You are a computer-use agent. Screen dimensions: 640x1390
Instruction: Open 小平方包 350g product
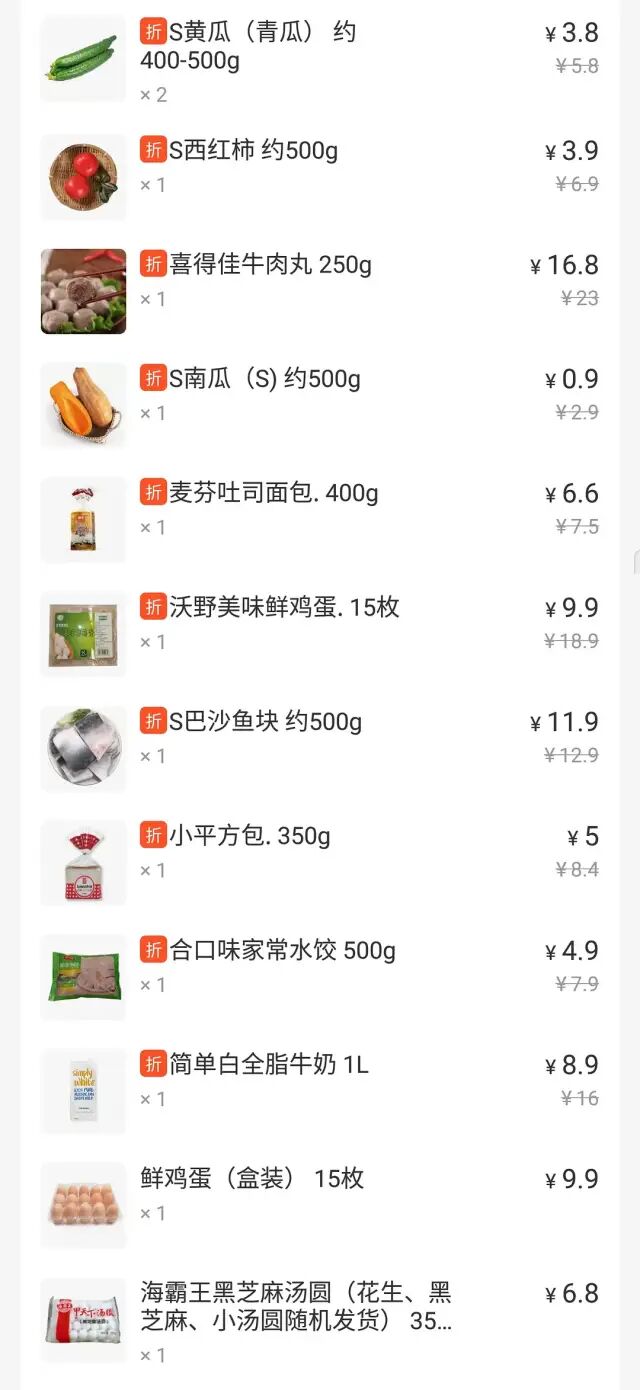click(x=249, y=835)
